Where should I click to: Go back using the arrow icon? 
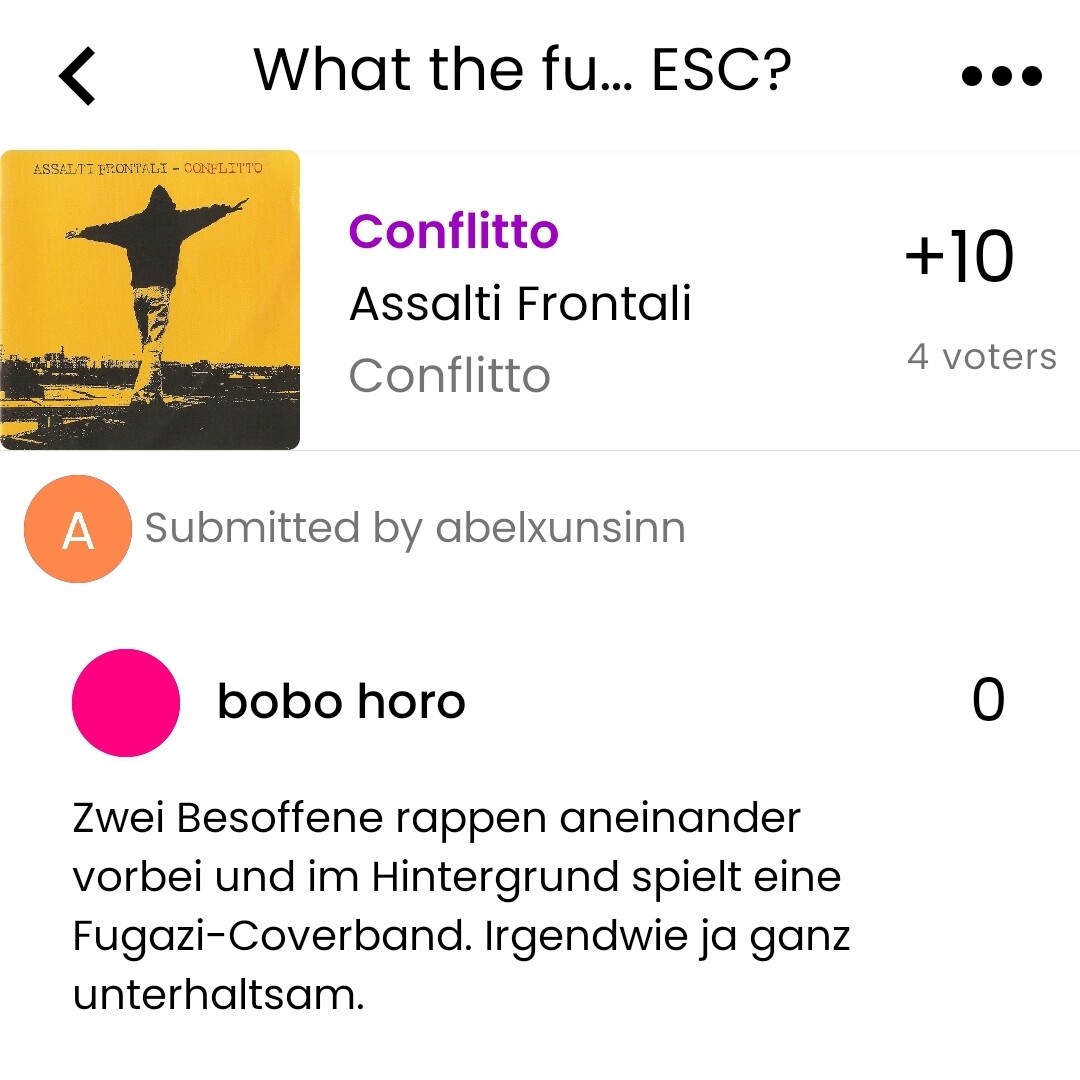[77, 75]
